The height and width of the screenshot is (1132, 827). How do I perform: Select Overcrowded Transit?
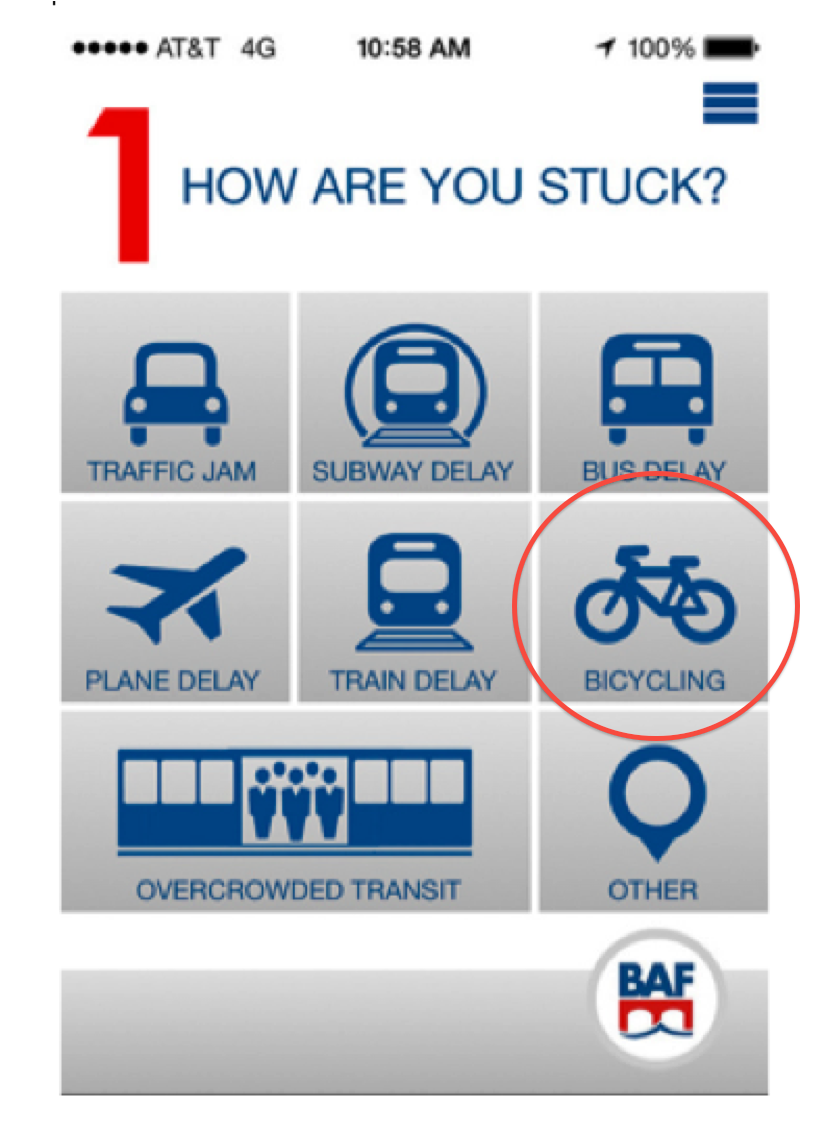point(296,811)
